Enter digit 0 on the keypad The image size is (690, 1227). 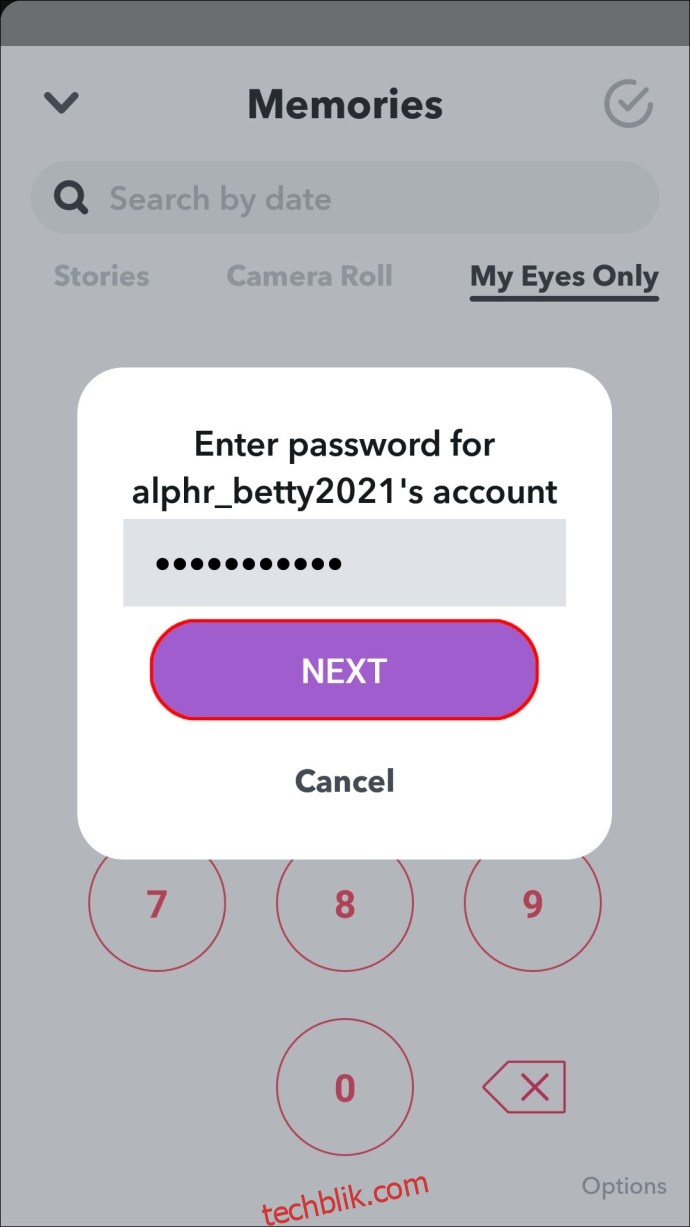coord(345,1087)
